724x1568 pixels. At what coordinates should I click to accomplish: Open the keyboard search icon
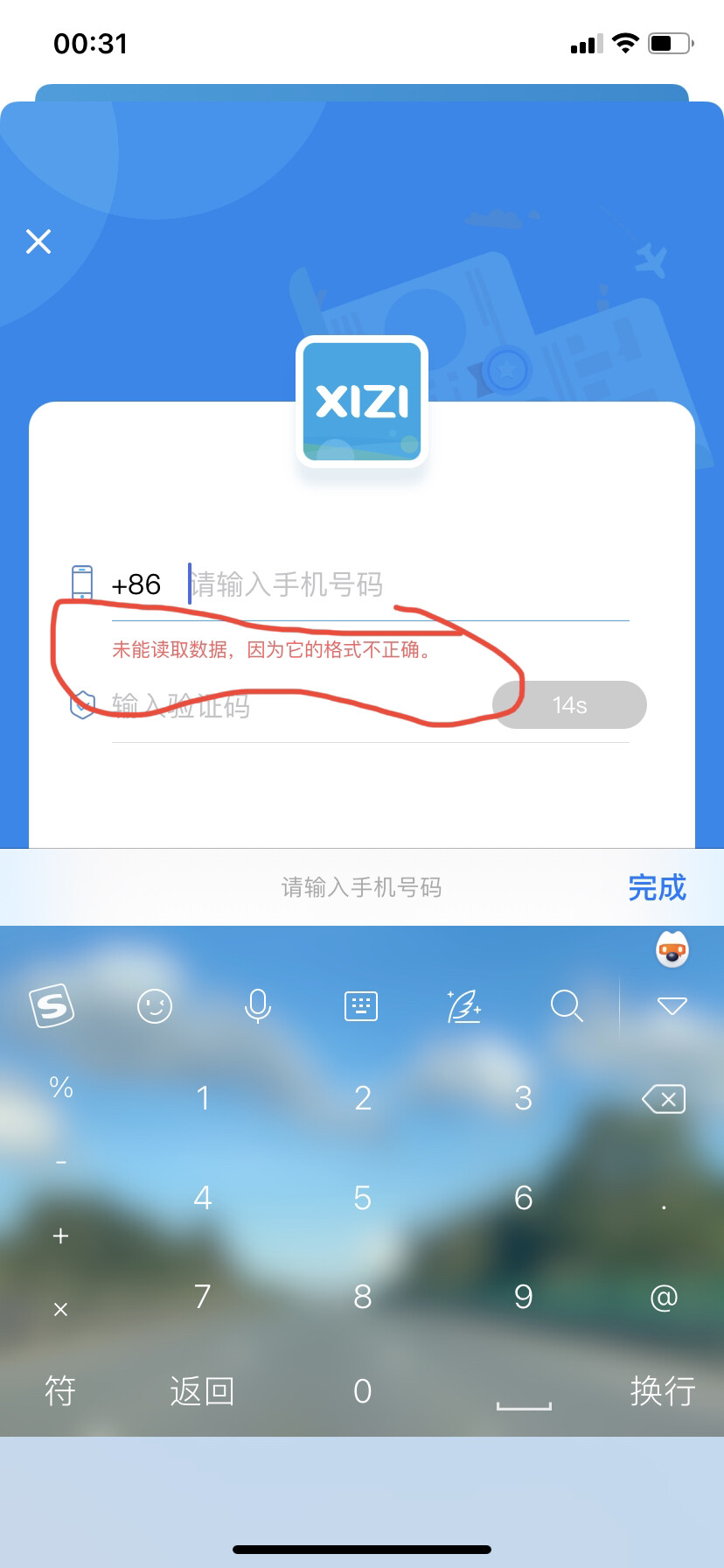(567, 1006)
